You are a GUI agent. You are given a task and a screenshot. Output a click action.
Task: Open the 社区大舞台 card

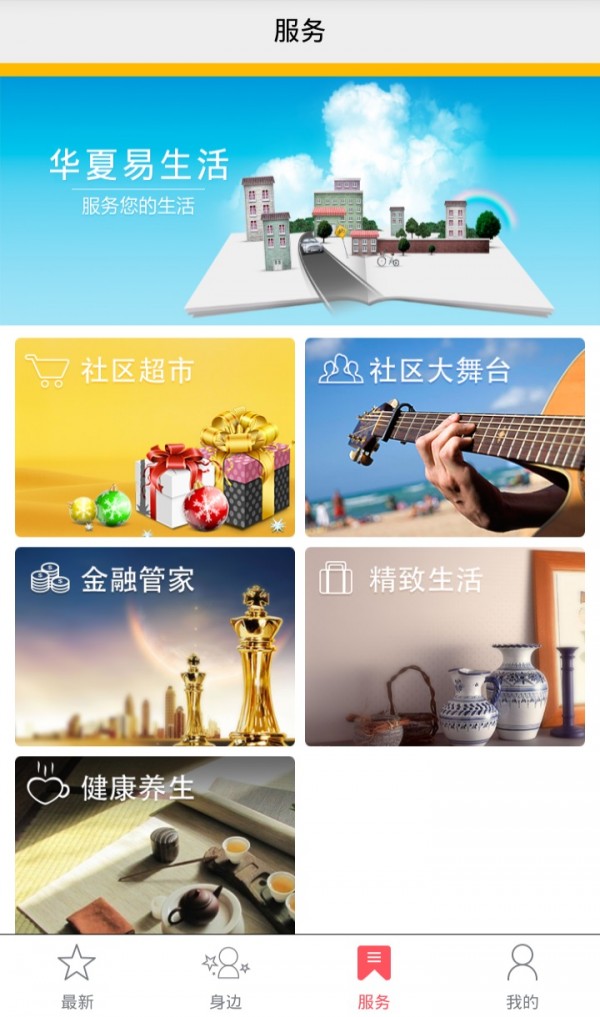click(x=445, y=437)
